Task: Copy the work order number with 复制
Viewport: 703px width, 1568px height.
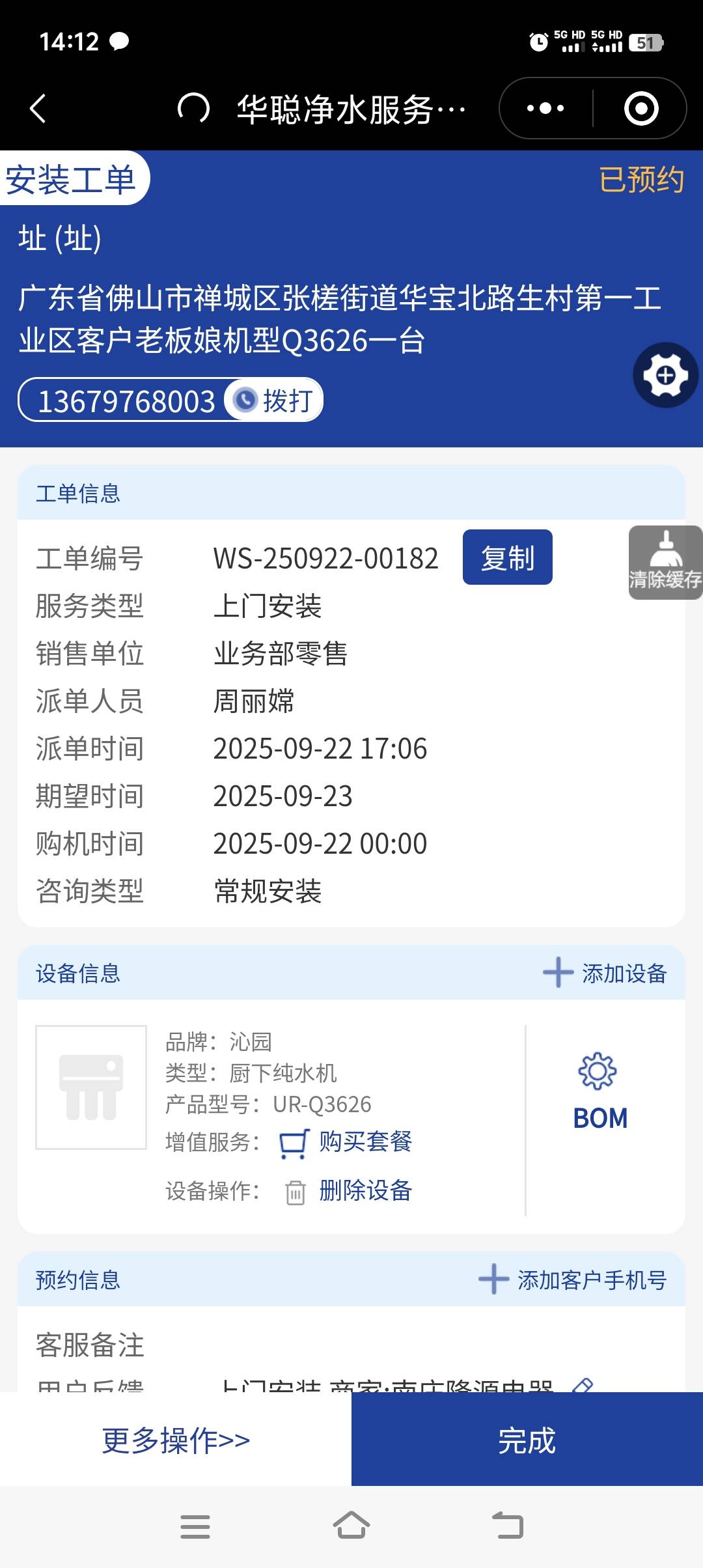Action: [x=507, y=557]
